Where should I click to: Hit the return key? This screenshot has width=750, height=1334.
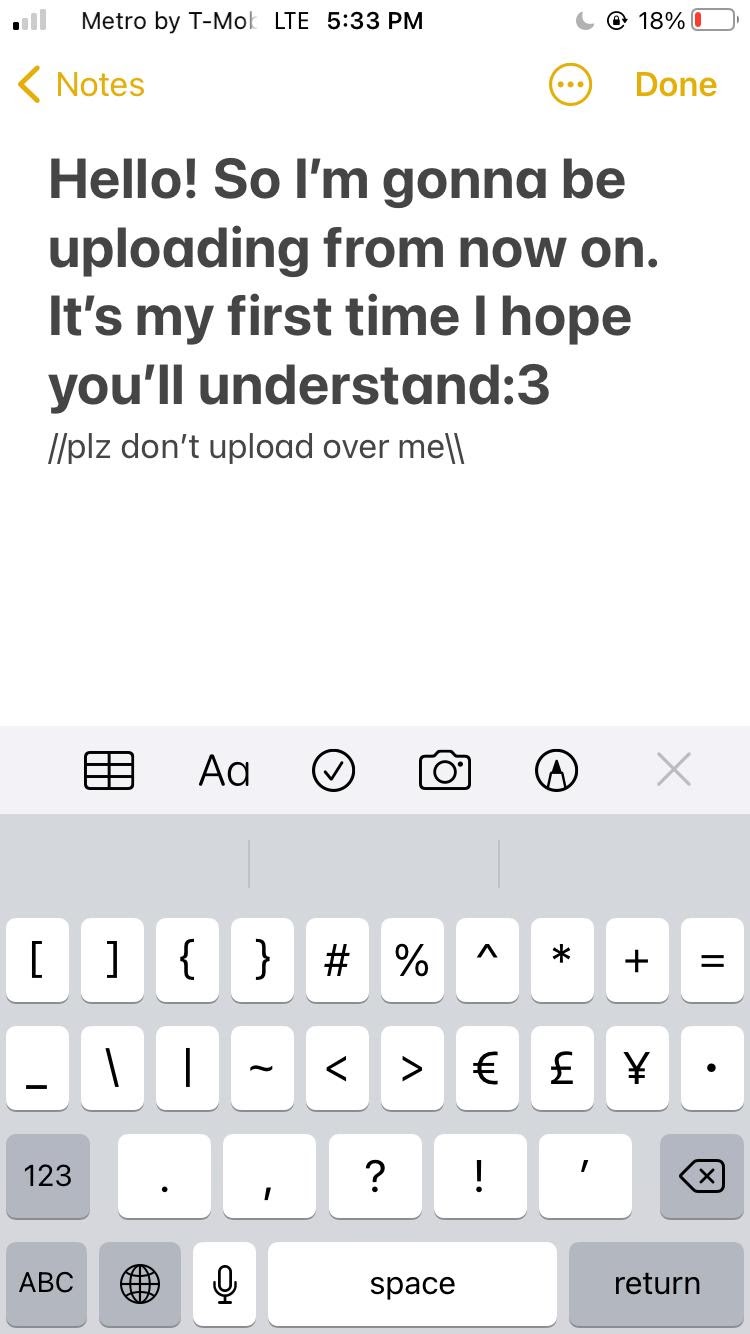coord(656,1283)
